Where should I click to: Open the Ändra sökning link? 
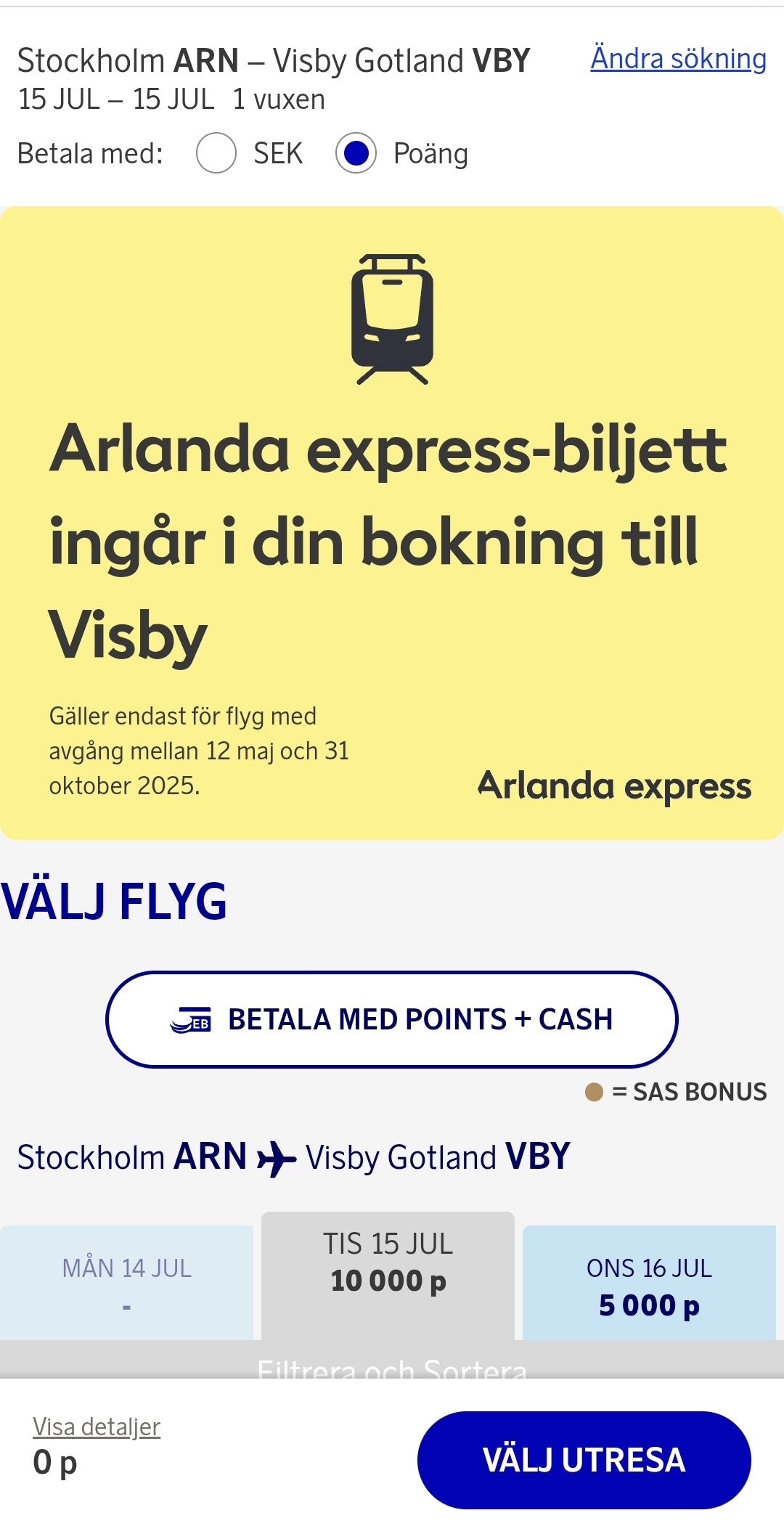(678, 59)
